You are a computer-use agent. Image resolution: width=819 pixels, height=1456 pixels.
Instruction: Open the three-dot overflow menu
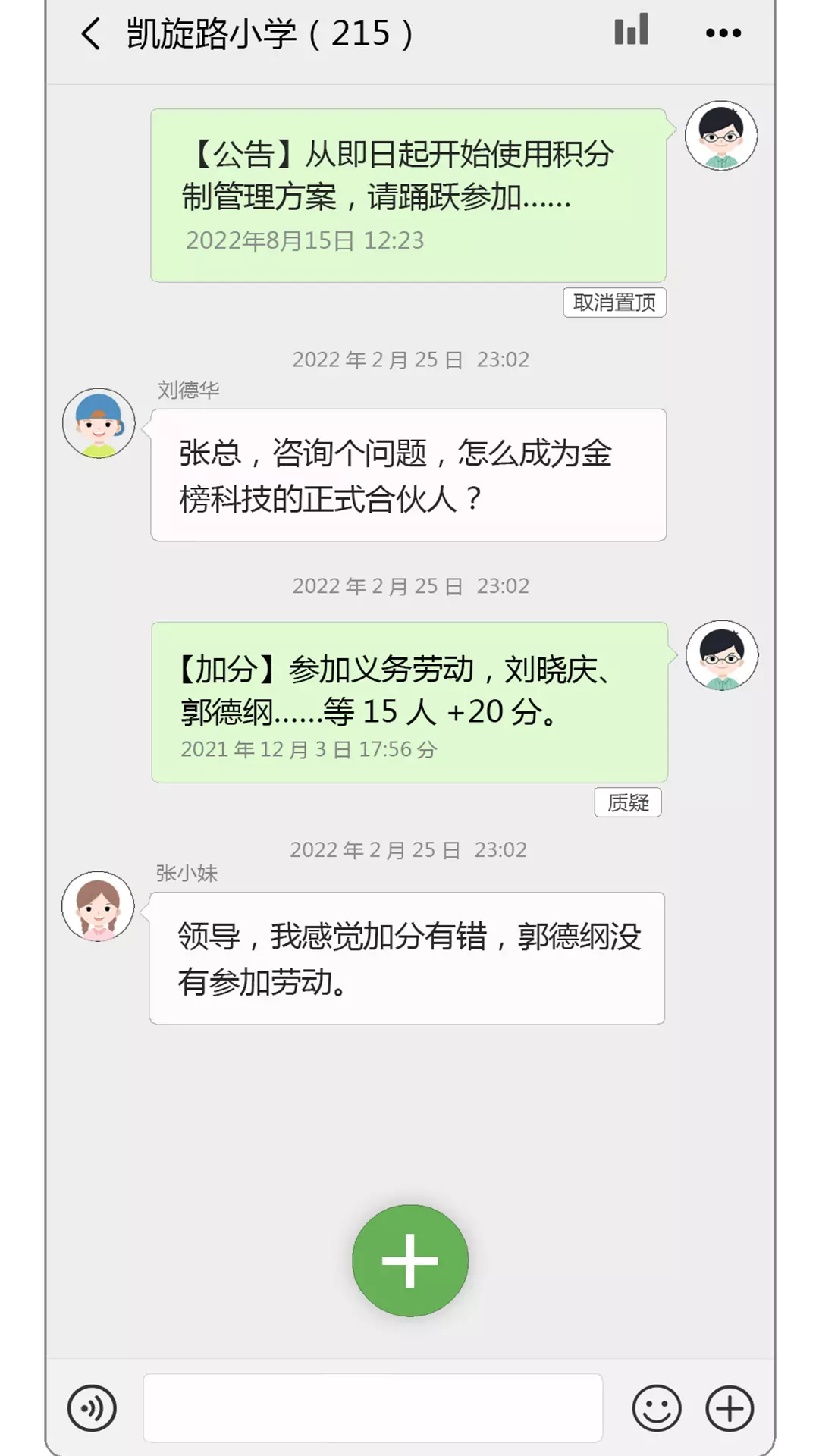coord(723,33)
